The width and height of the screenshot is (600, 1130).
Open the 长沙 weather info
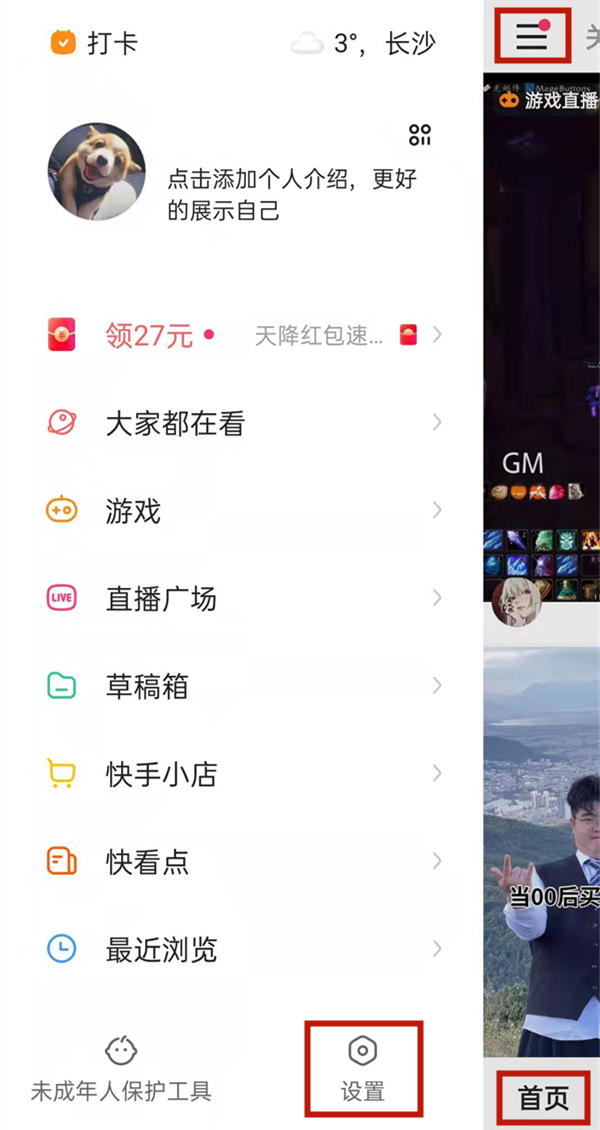coord(365,43)
